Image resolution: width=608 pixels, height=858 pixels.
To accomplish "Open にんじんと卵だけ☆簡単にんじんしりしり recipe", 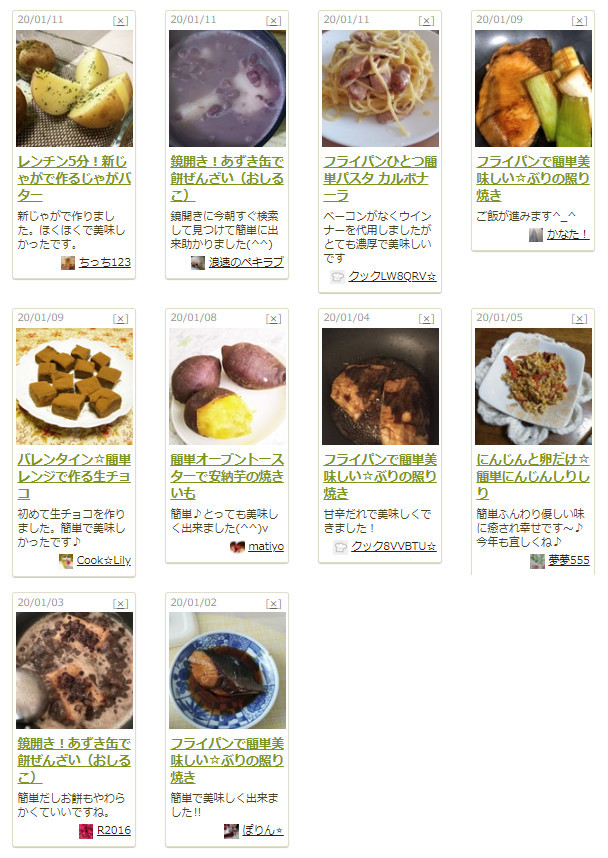I will (533, 475).
